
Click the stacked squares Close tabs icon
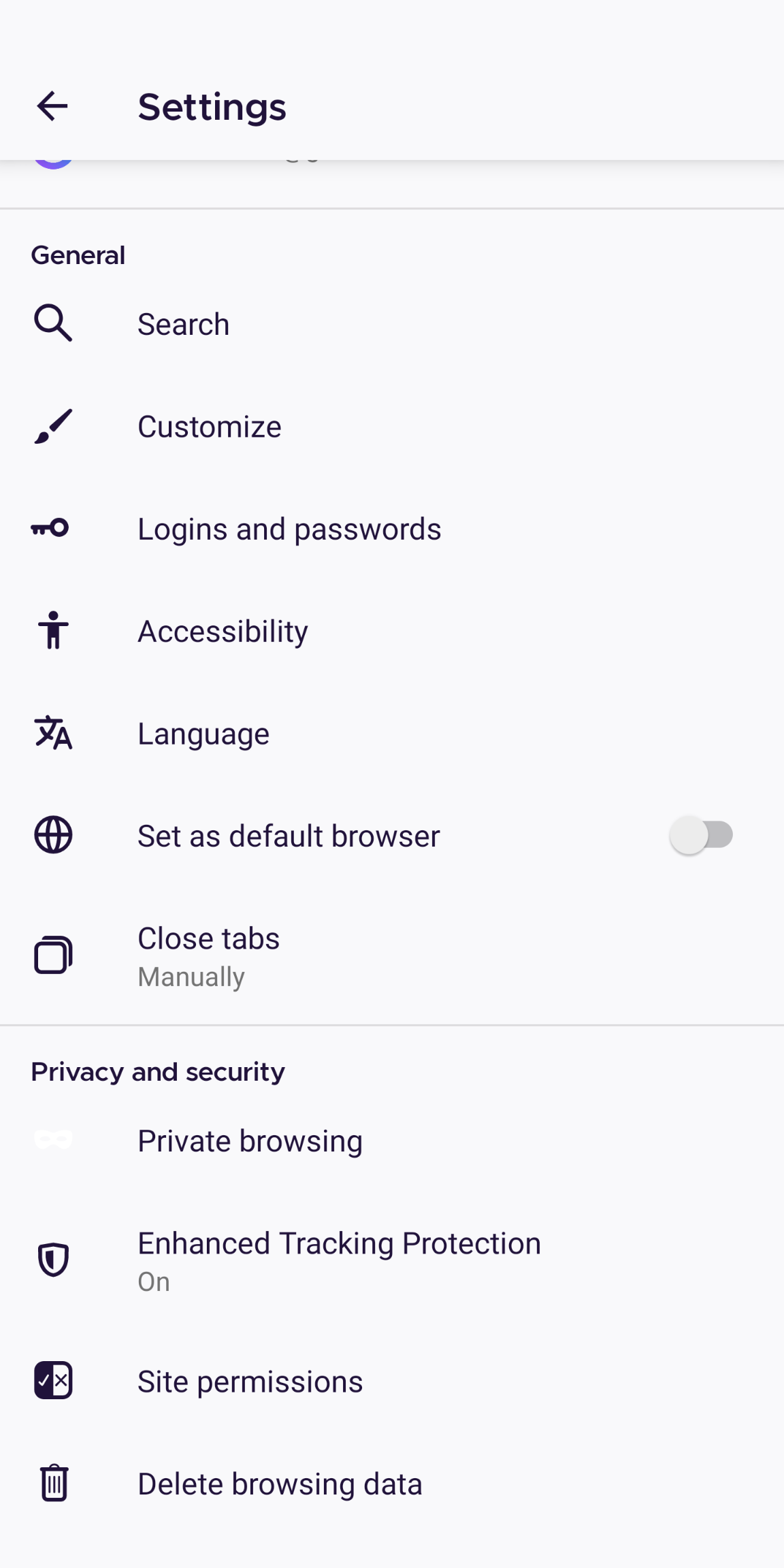[52, 955]
